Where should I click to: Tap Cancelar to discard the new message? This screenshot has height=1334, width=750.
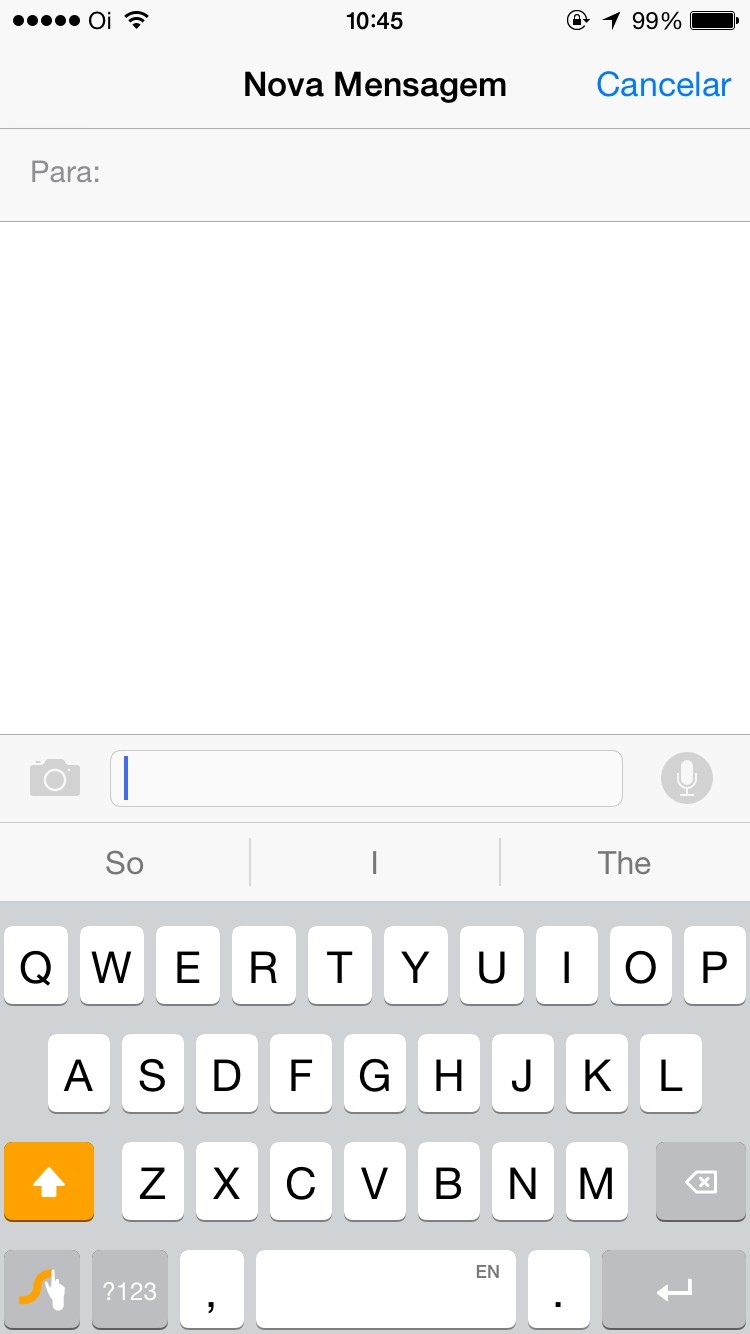[664, 85]
